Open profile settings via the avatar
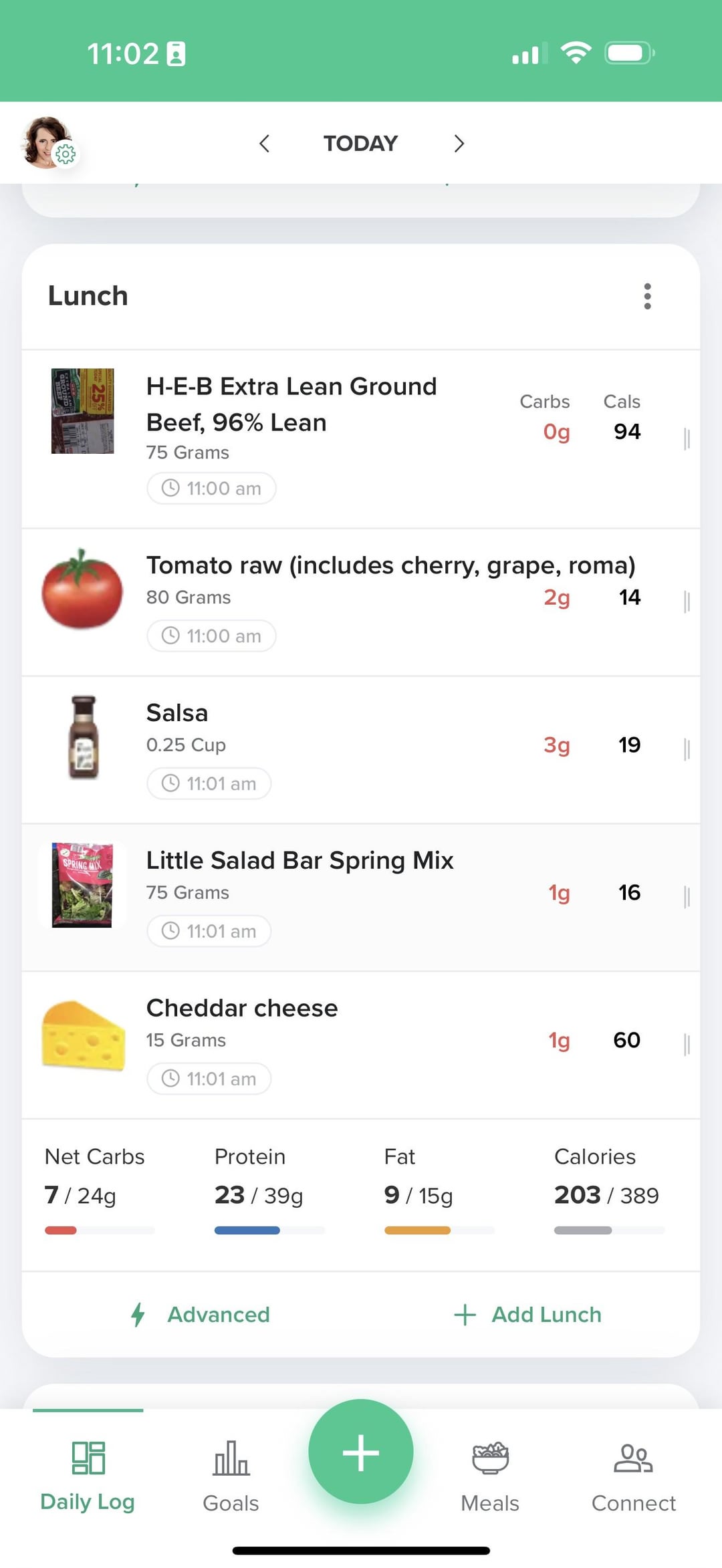Viewport: 722px width, 1568px height. (48, 142)
